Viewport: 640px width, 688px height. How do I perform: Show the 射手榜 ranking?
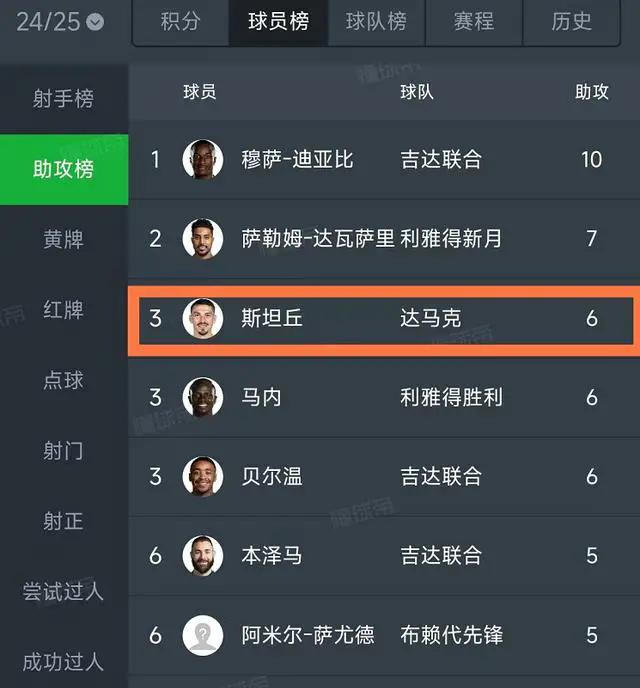63,98
